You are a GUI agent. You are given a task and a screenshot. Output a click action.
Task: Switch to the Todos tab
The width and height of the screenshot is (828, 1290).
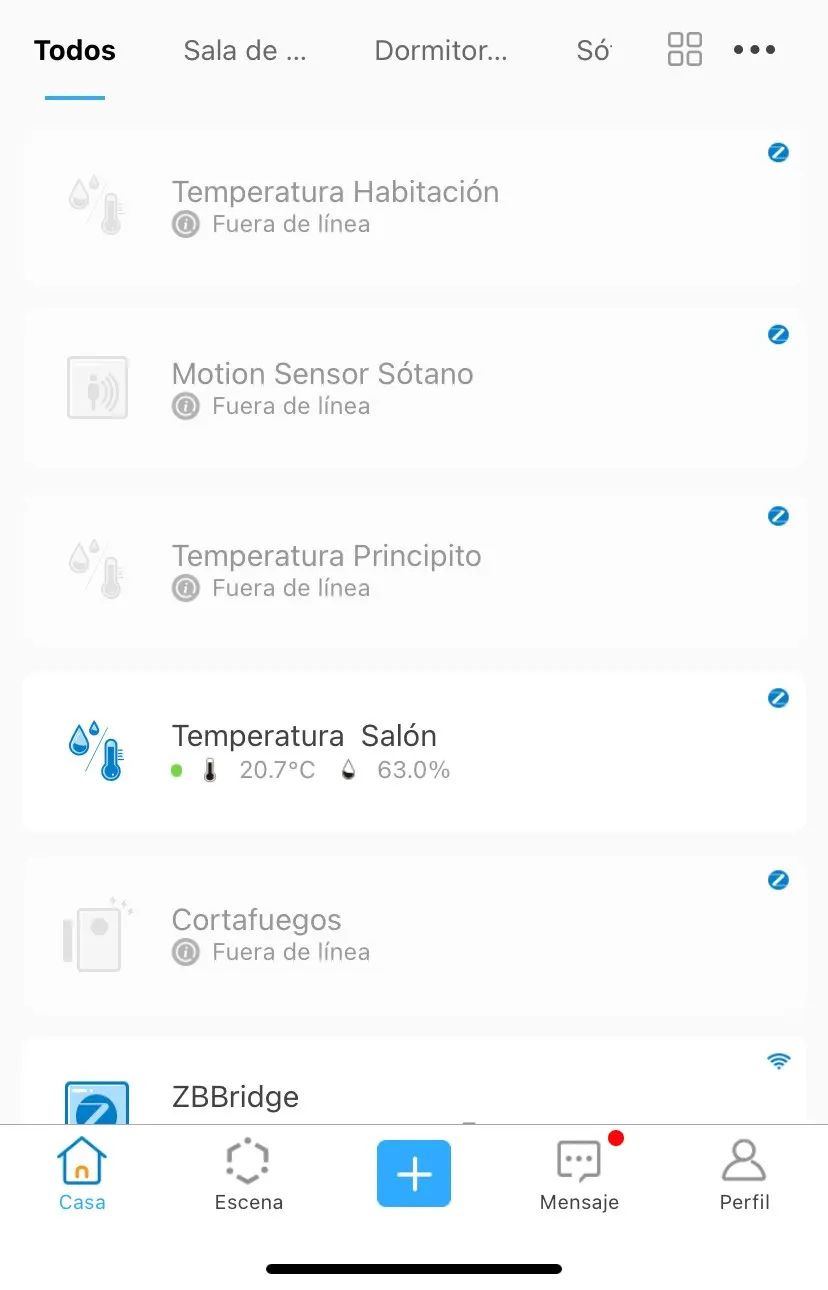[x=75, y=51]
